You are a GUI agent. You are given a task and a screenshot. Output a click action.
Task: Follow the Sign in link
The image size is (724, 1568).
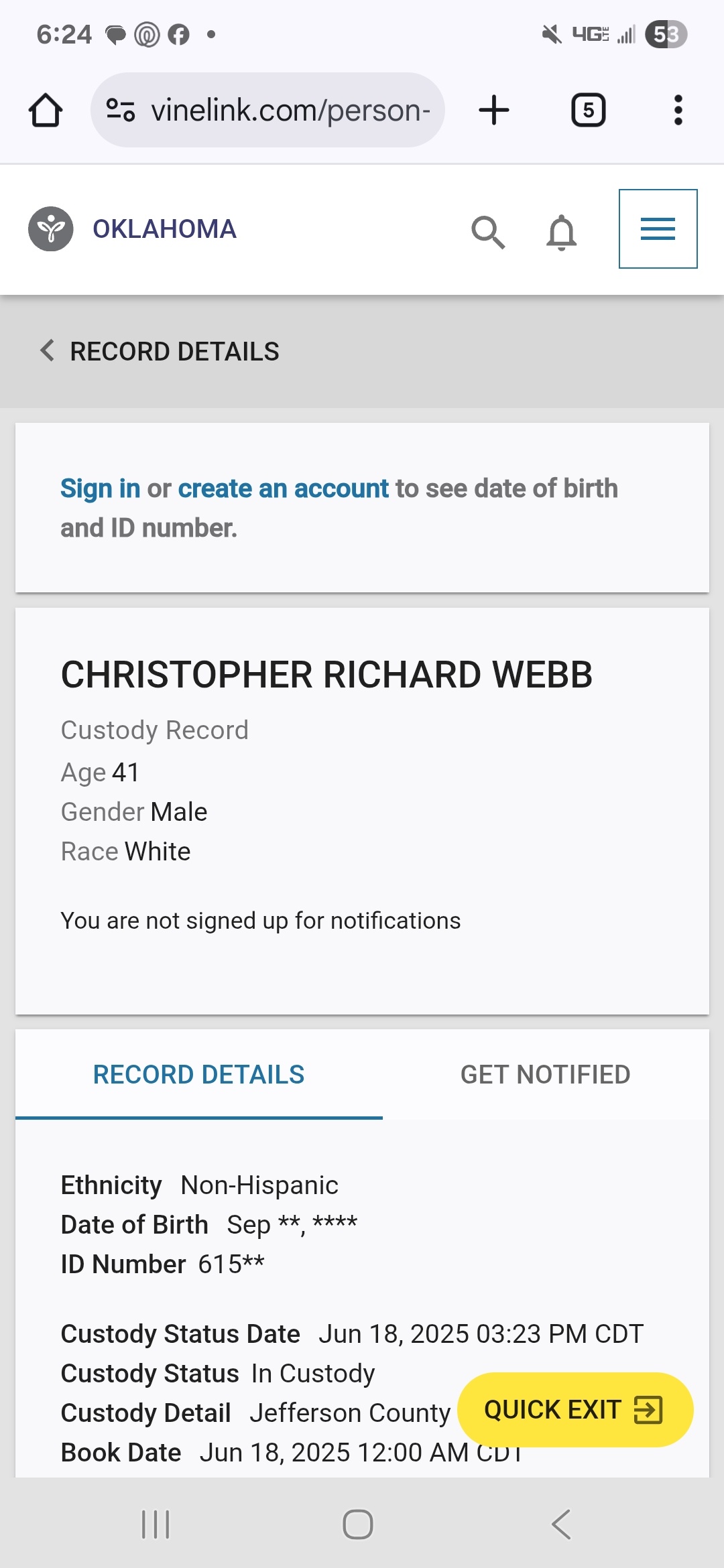pyautogui.click(x=101, y=488)
